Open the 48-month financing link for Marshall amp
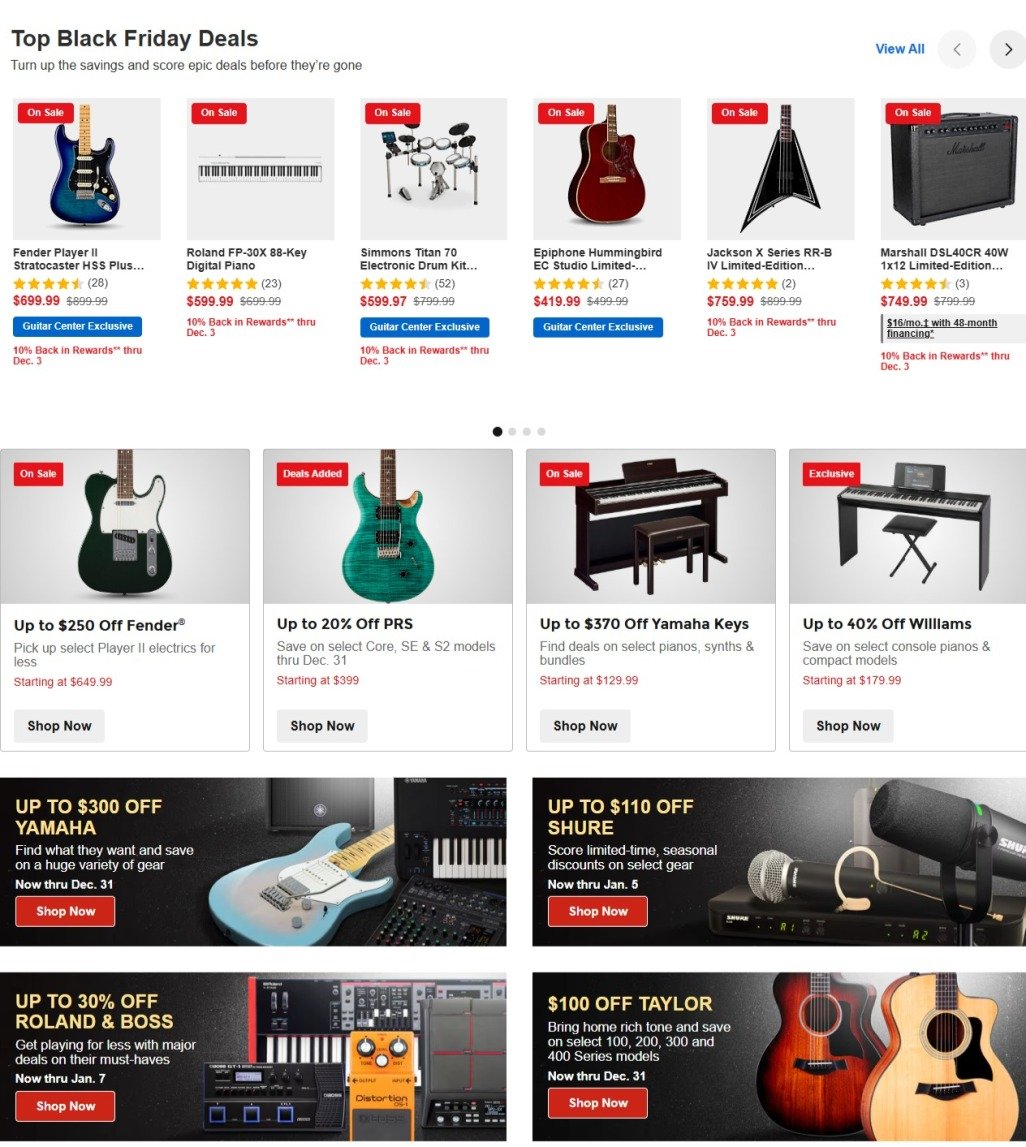 (x=946, y=327)
